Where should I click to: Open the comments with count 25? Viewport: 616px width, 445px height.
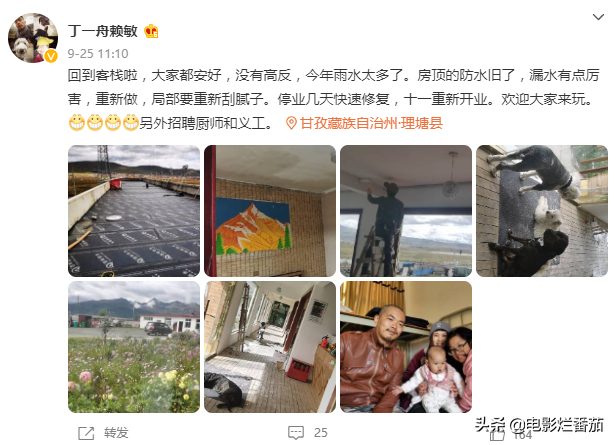(307, 432)
